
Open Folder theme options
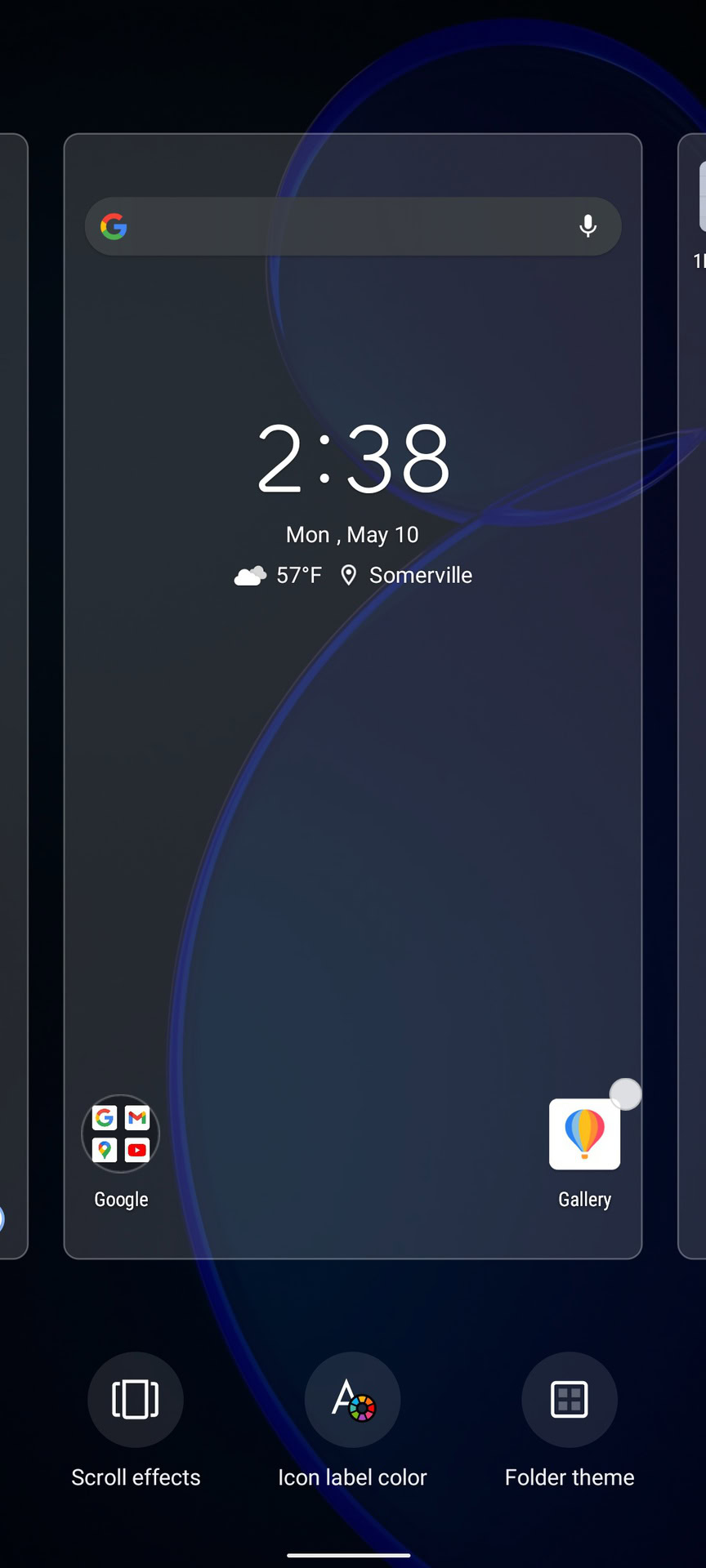(x=570, y=1400)
